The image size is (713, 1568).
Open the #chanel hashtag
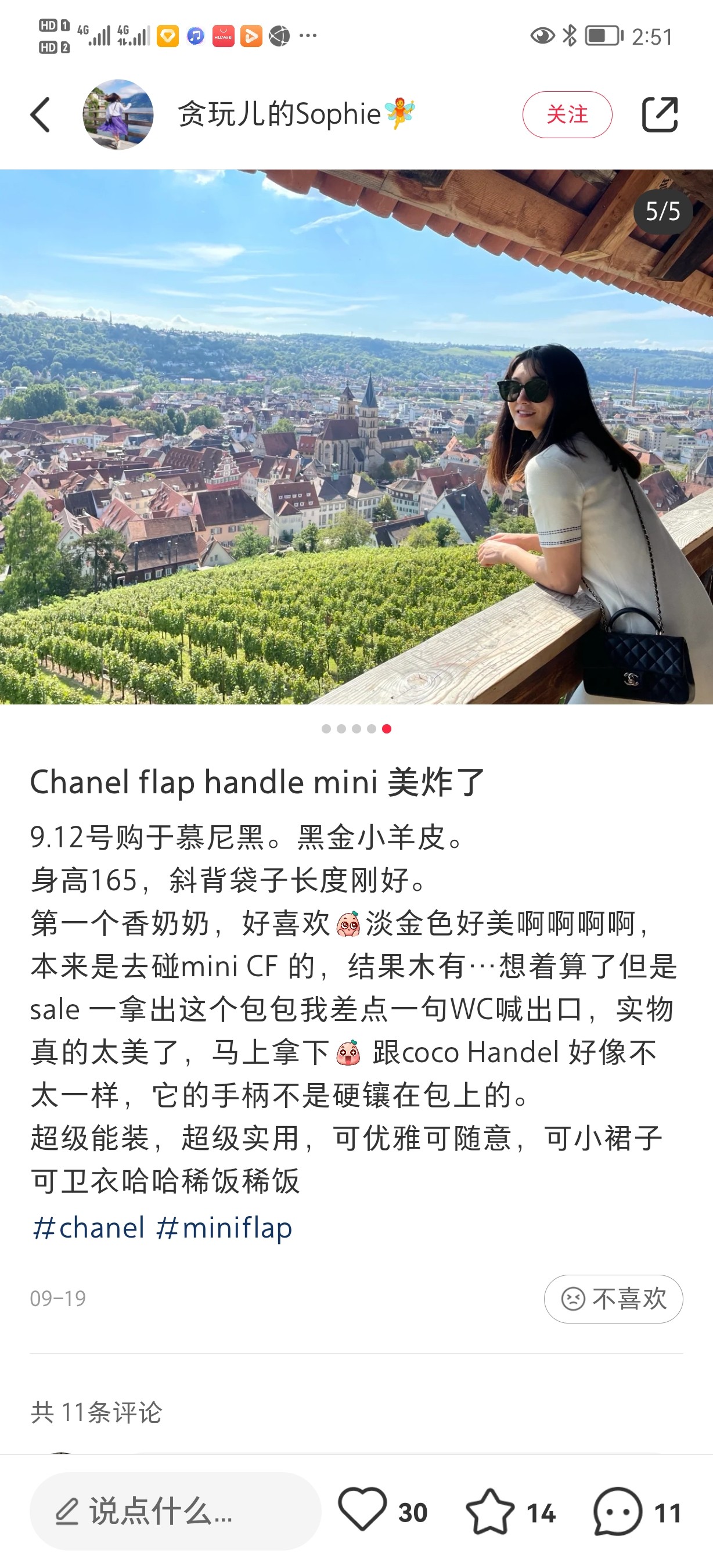coord(89,1228)
